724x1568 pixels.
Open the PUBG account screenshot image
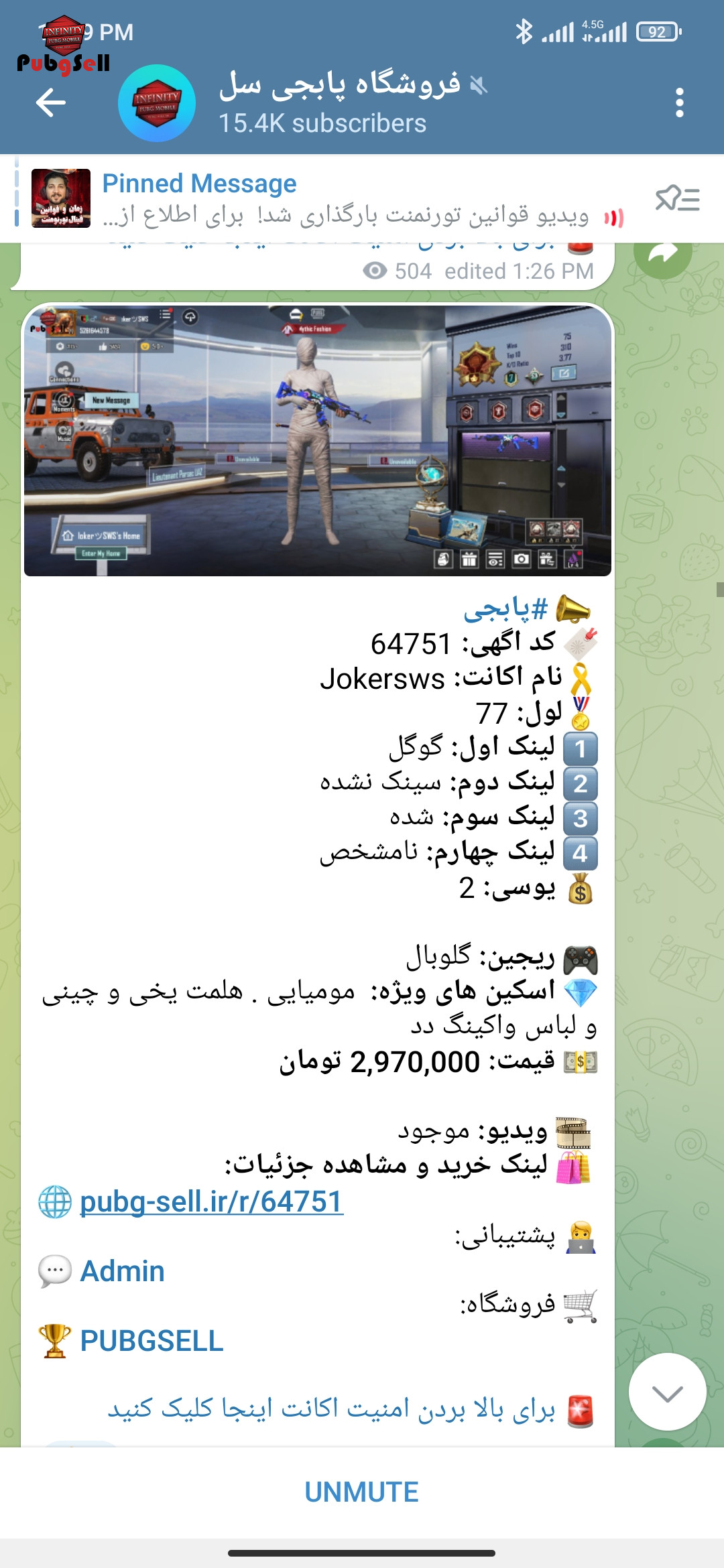(x=318, y=441)
